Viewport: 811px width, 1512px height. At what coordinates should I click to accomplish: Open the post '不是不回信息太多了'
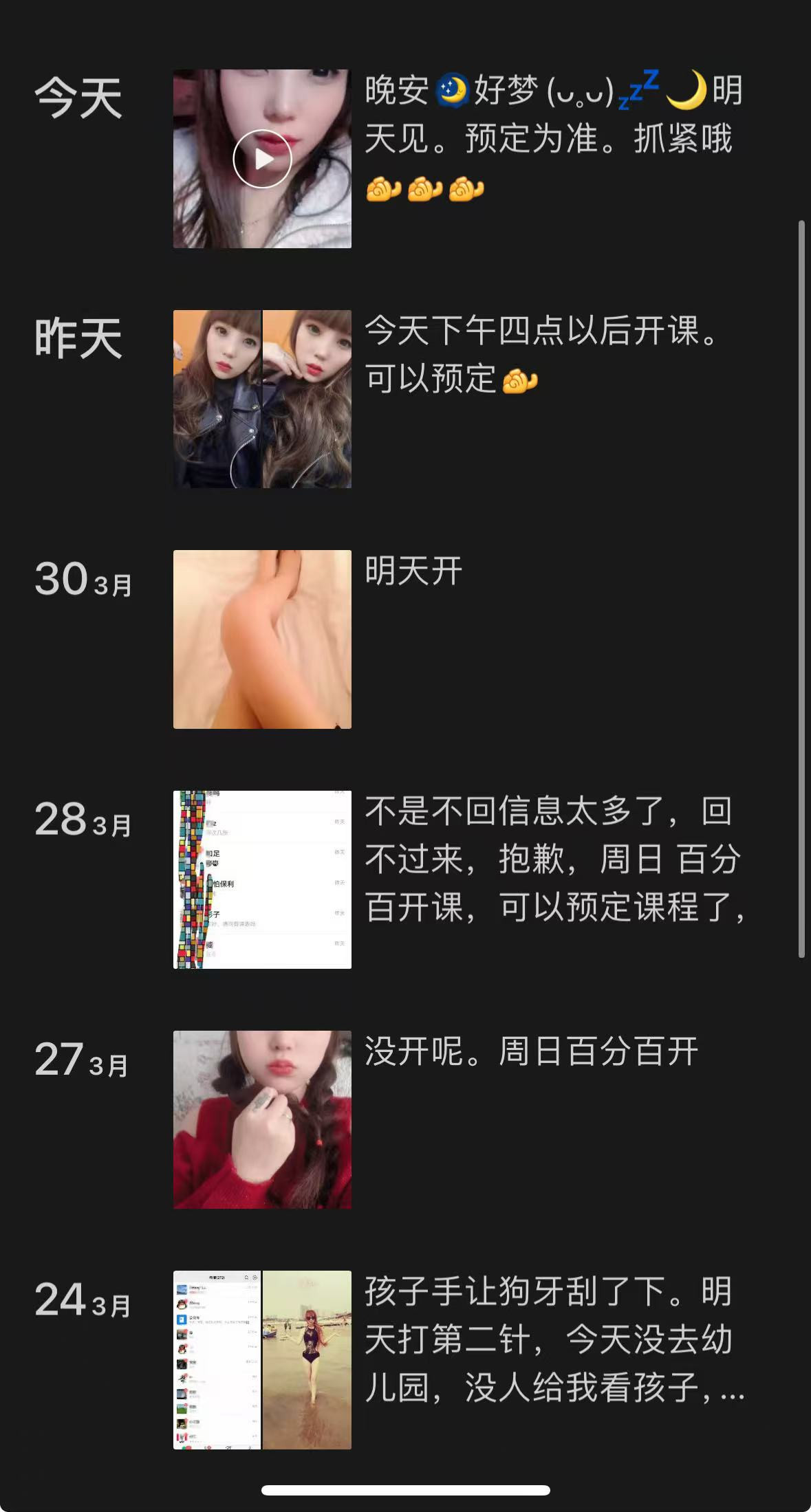tap(554, 859)
